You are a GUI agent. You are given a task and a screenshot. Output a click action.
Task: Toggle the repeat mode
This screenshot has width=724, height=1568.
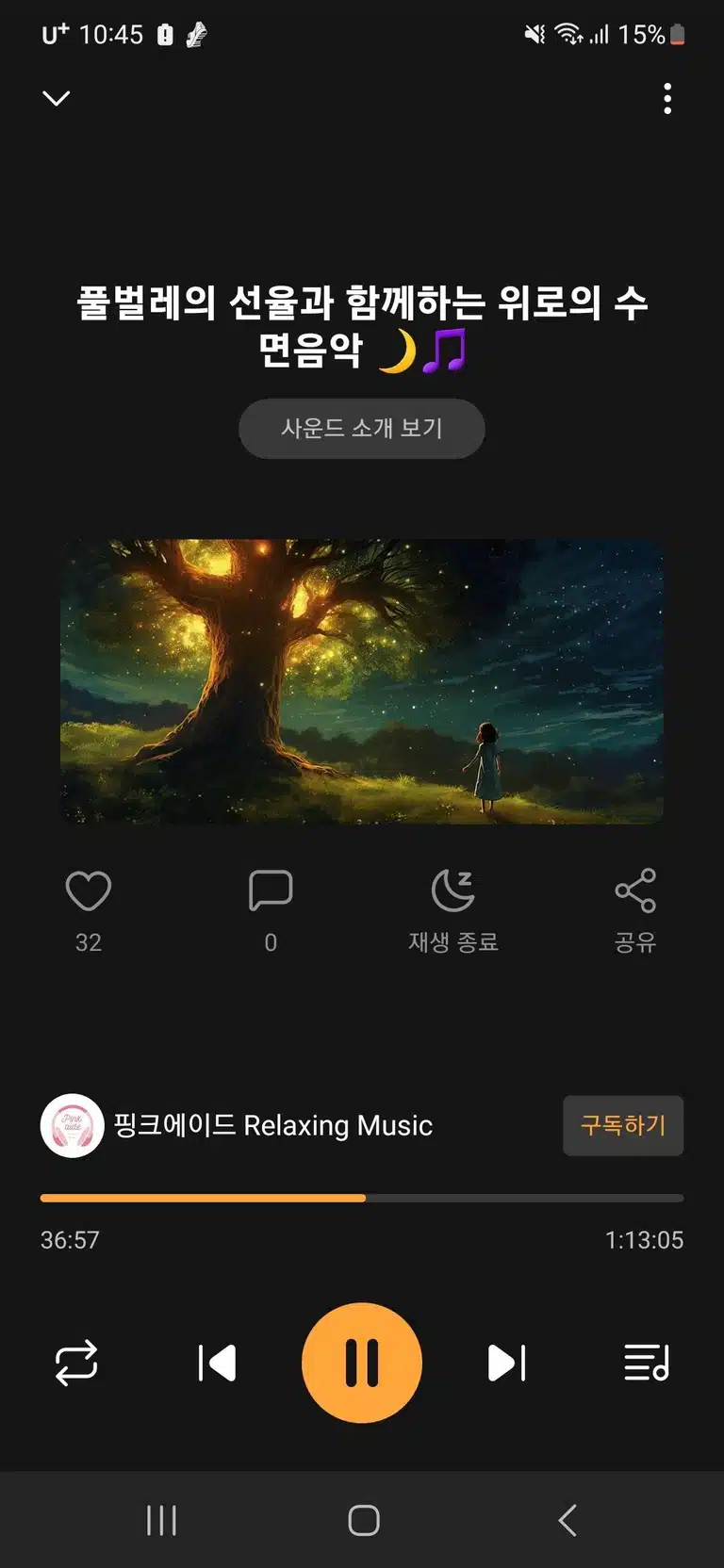pos(76,1363)
